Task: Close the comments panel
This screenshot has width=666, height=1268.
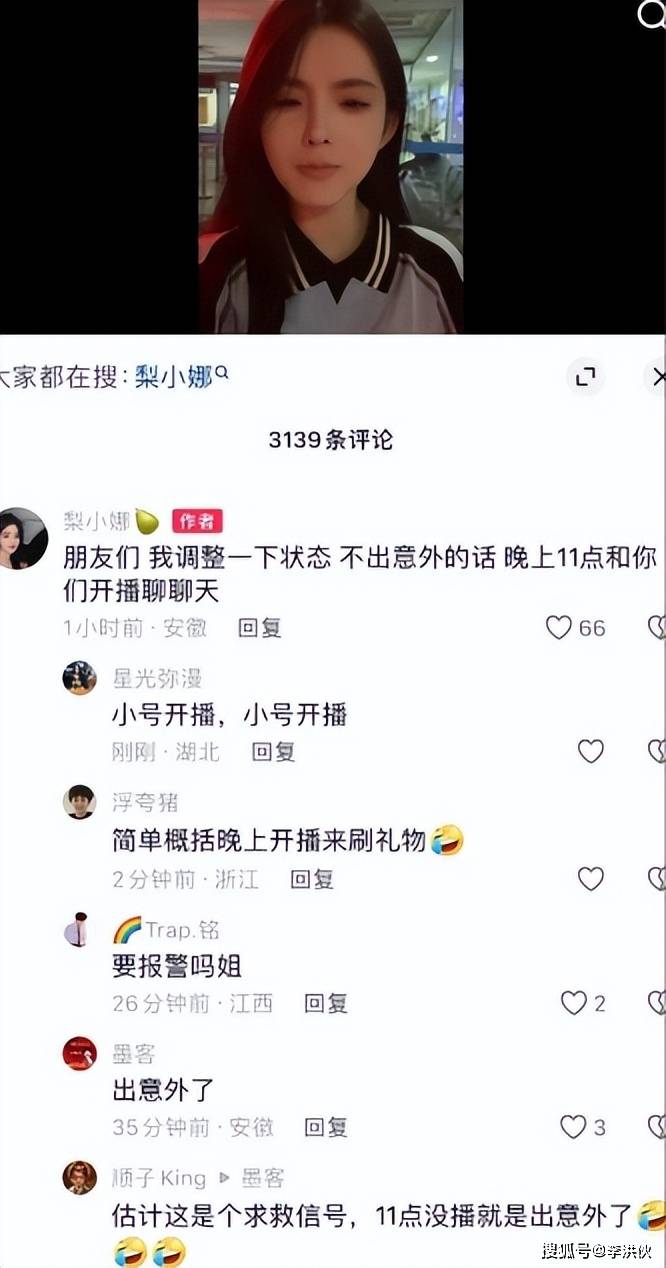Action: pyautogui.click(x=656, y=377)
